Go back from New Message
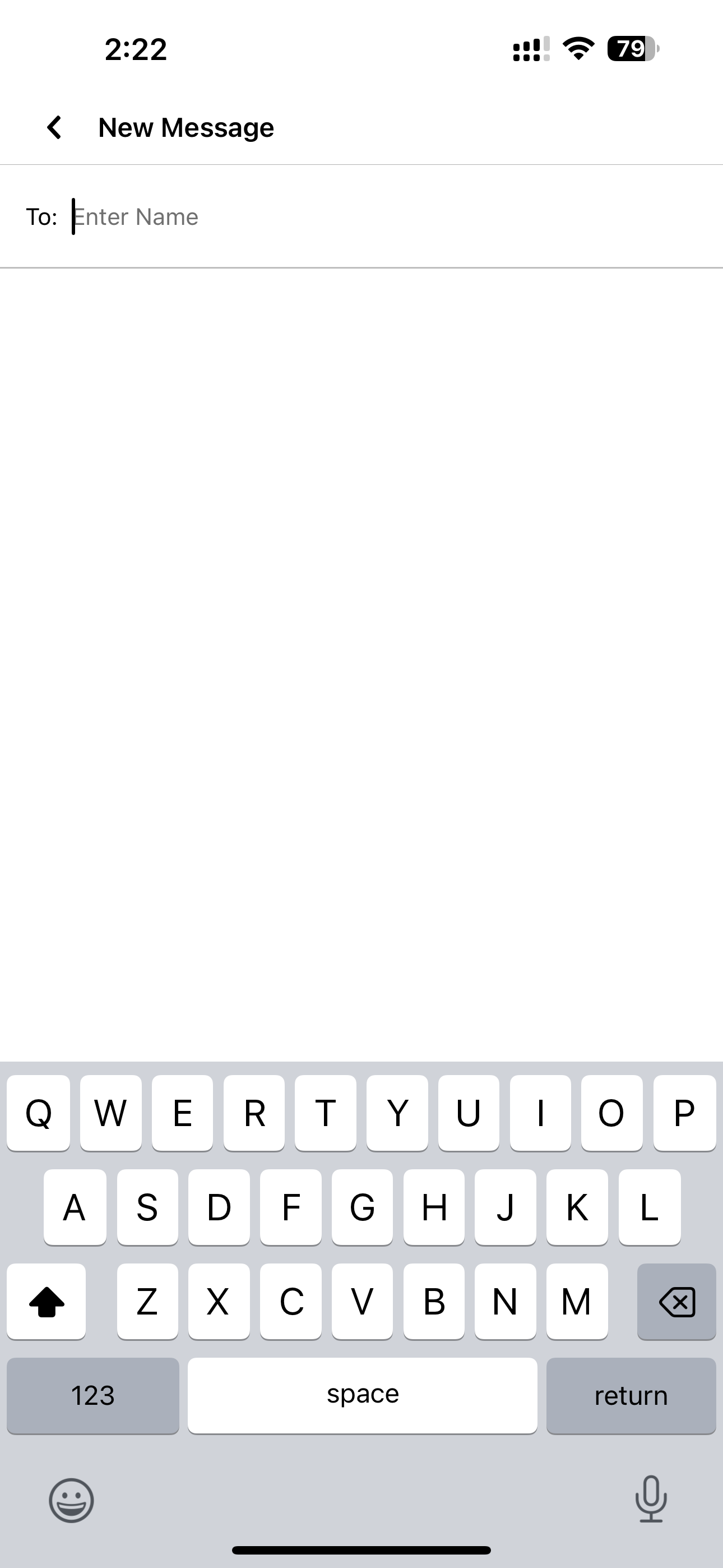 coord(54,128)
